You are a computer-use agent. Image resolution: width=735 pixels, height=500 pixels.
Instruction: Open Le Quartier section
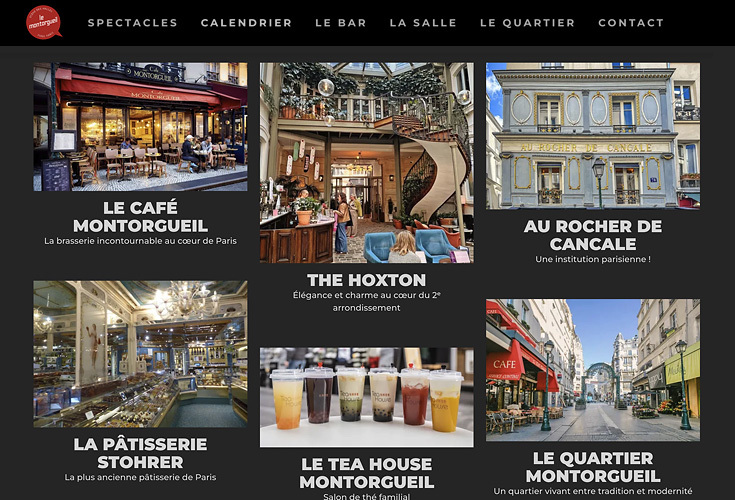pyautogui.click(x=527, y=23)
